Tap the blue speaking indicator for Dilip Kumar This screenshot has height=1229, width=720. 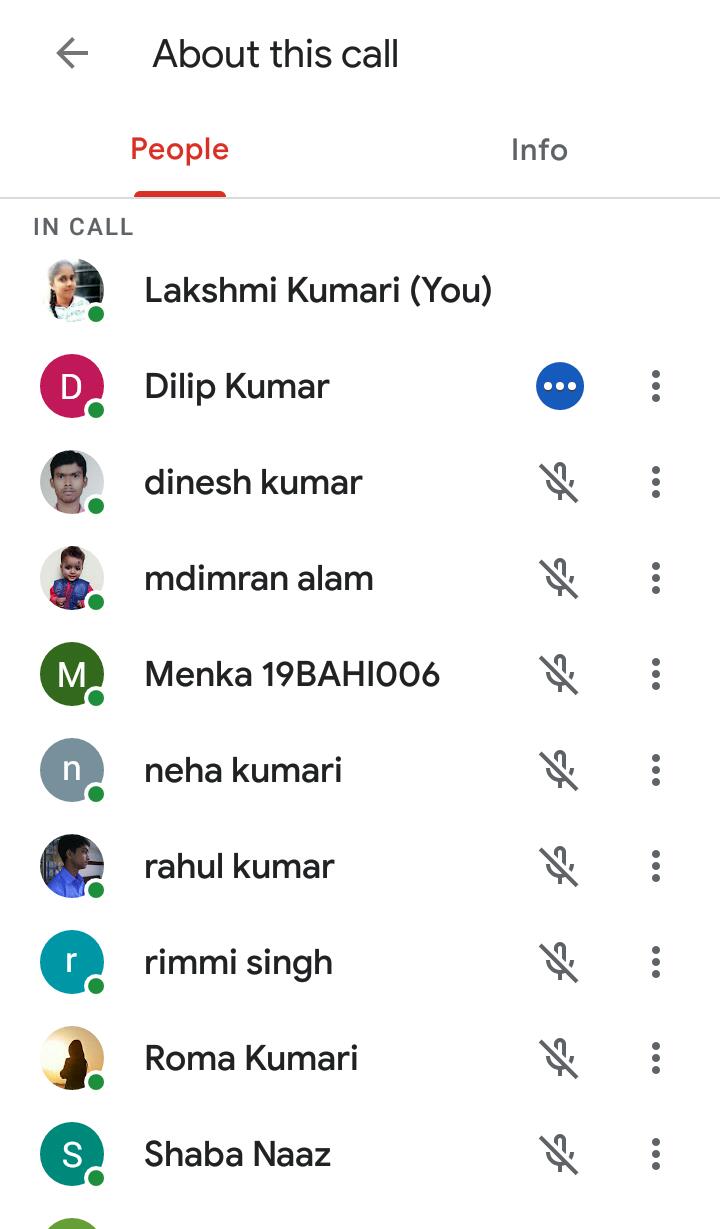pos(560,387)
